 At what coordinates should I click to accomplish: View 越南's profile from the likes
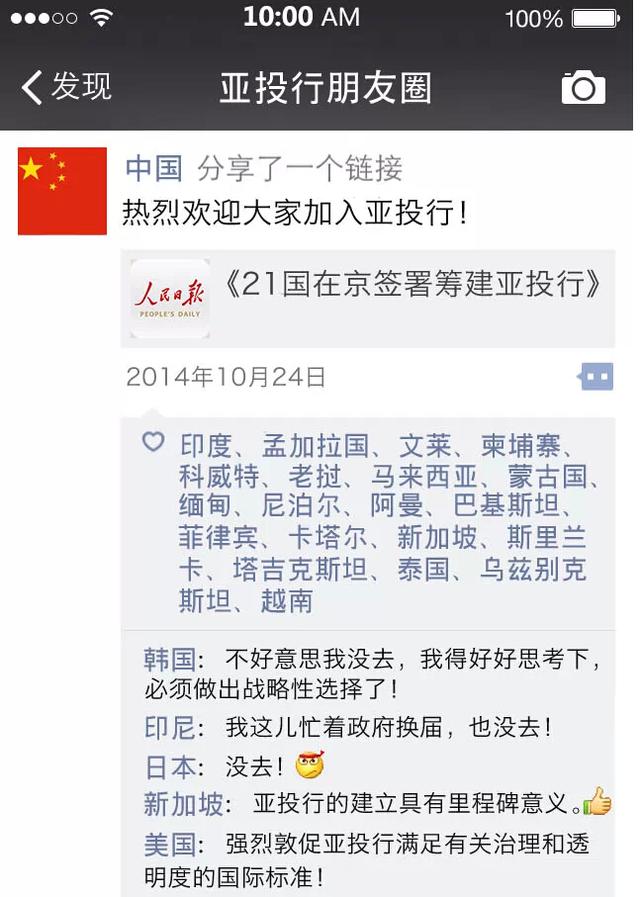(287, 600)
